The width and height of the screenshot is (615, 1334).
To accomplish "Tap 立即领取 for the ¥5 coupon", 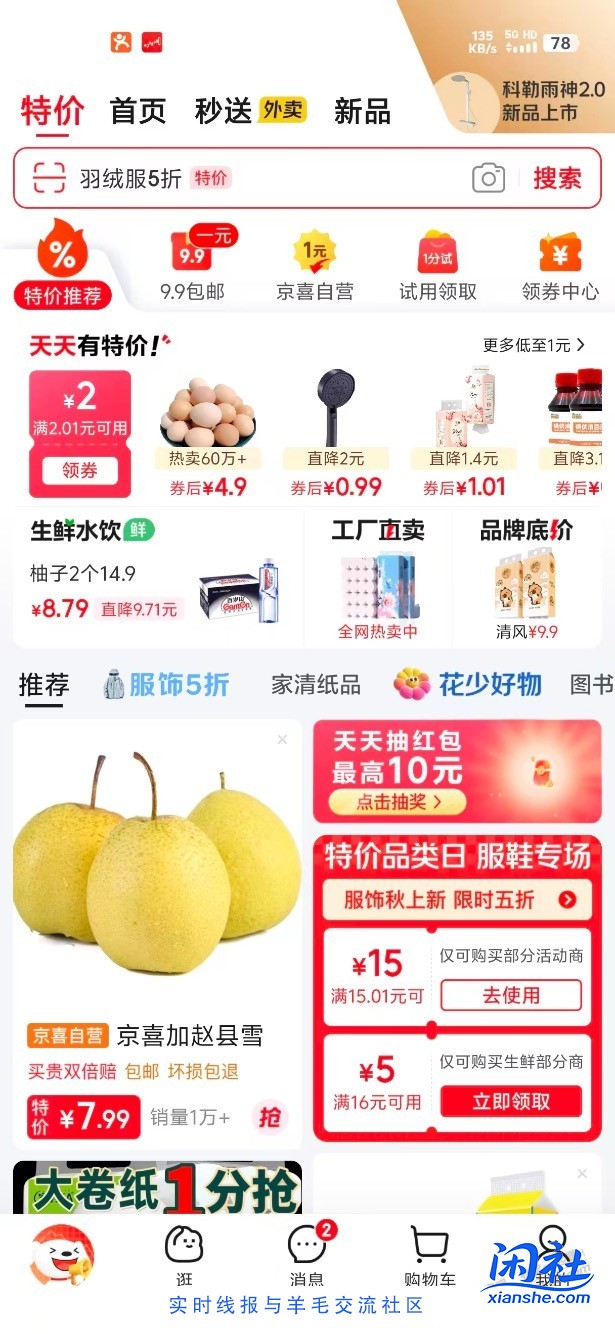I will pyautogui.click(x=511, y=1101).
